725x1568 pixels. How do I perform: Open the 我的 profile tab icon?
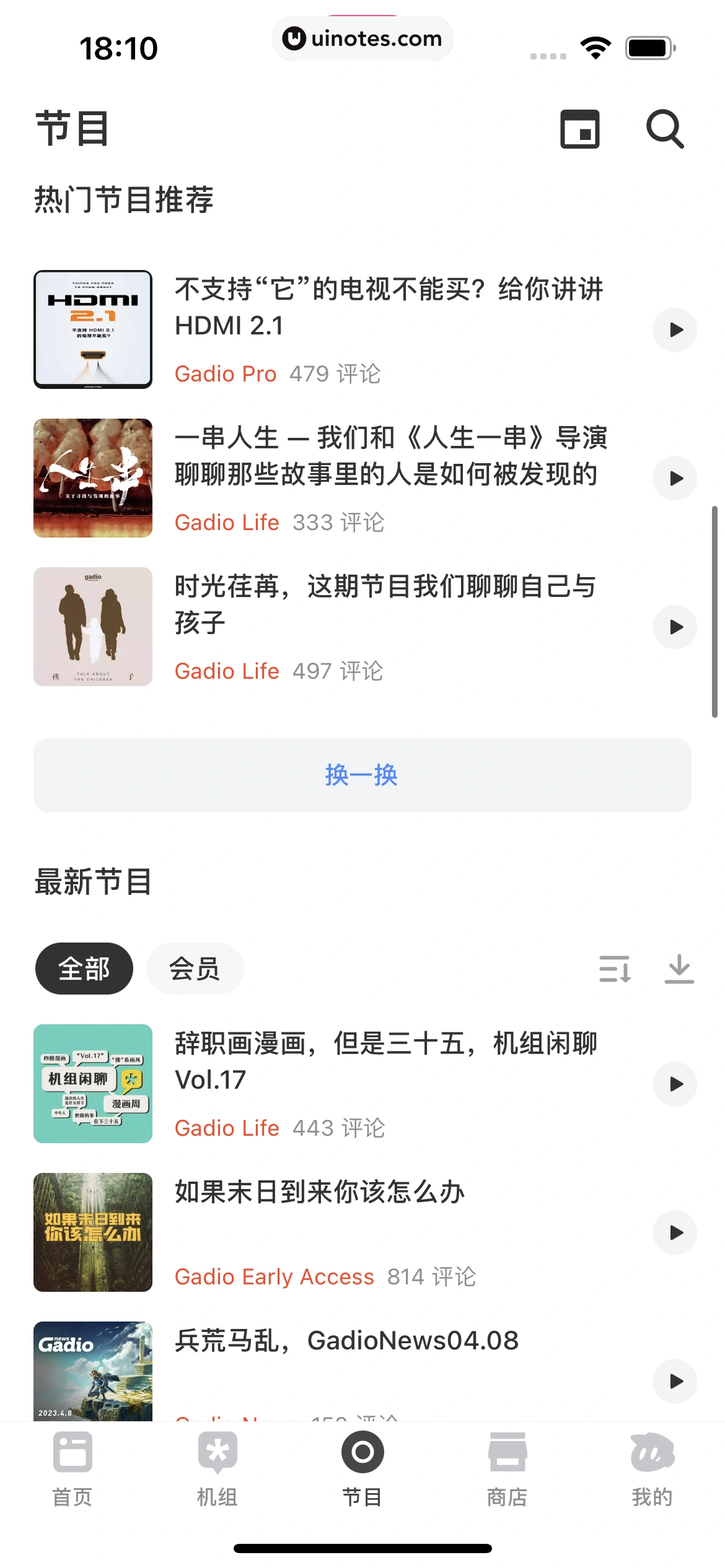pos(652,1452)
